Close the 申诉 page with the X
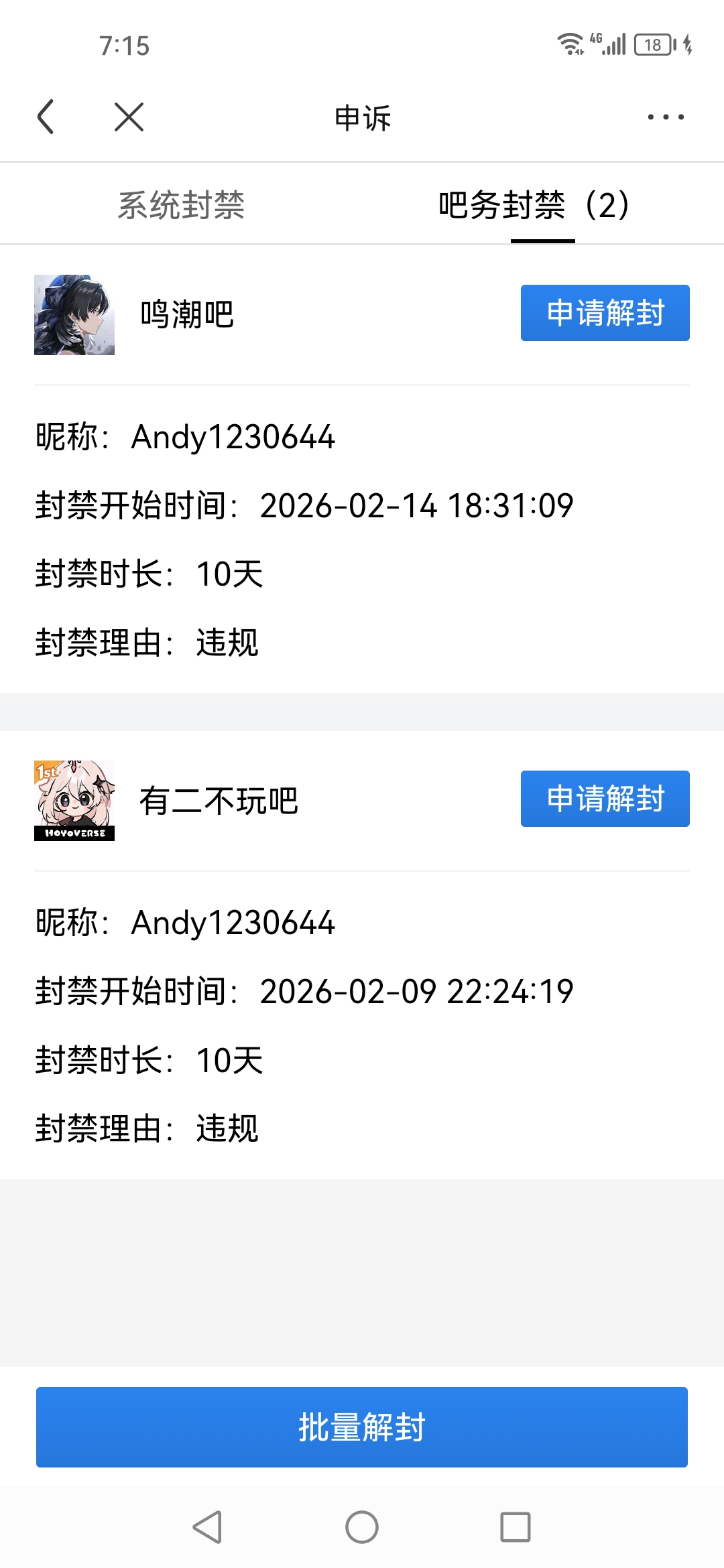Screen dimensions: 724x1568 click(x=129, y=117)
